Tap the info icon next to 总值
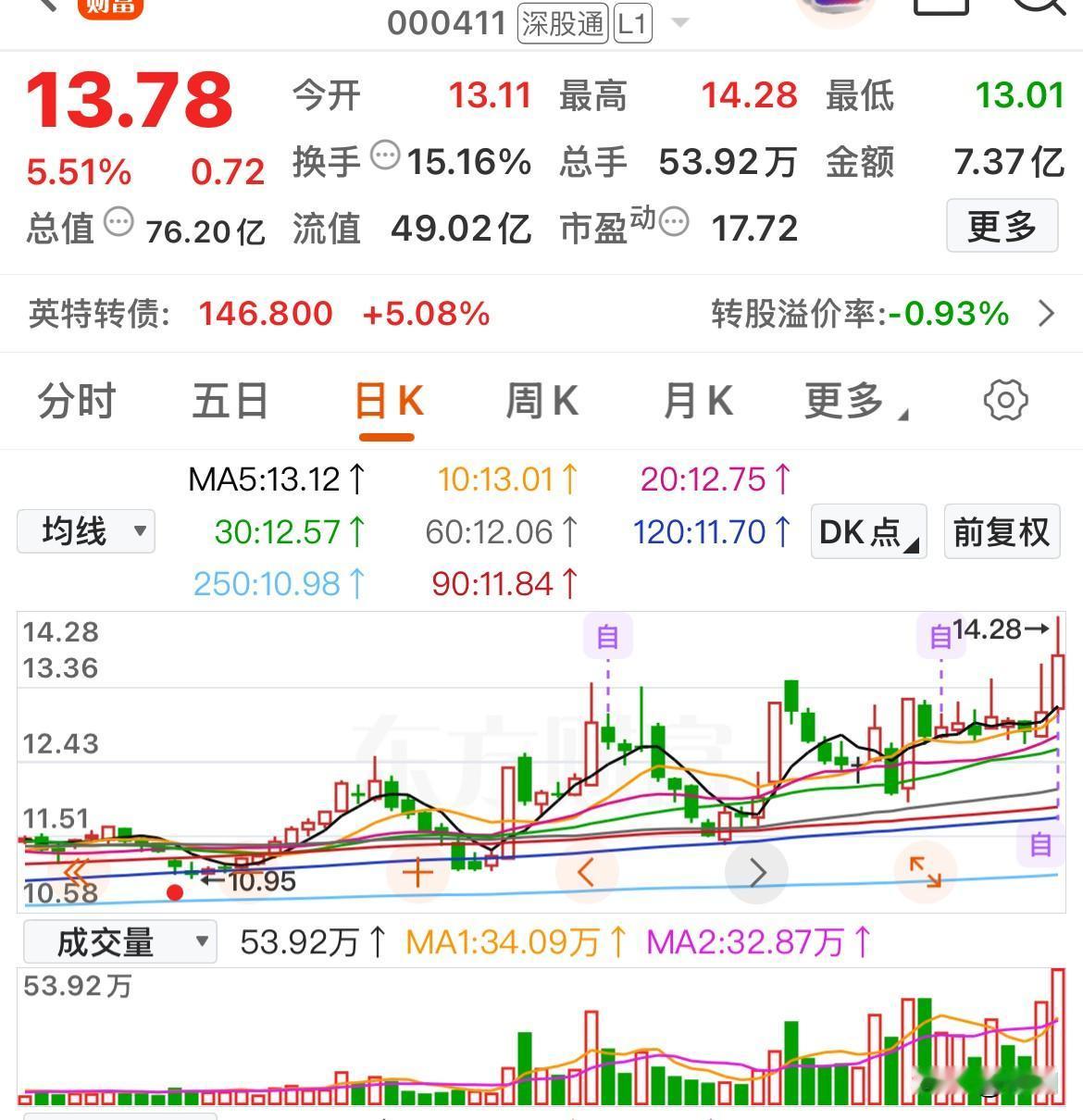 pyautogui.click(x=118, y=224)
